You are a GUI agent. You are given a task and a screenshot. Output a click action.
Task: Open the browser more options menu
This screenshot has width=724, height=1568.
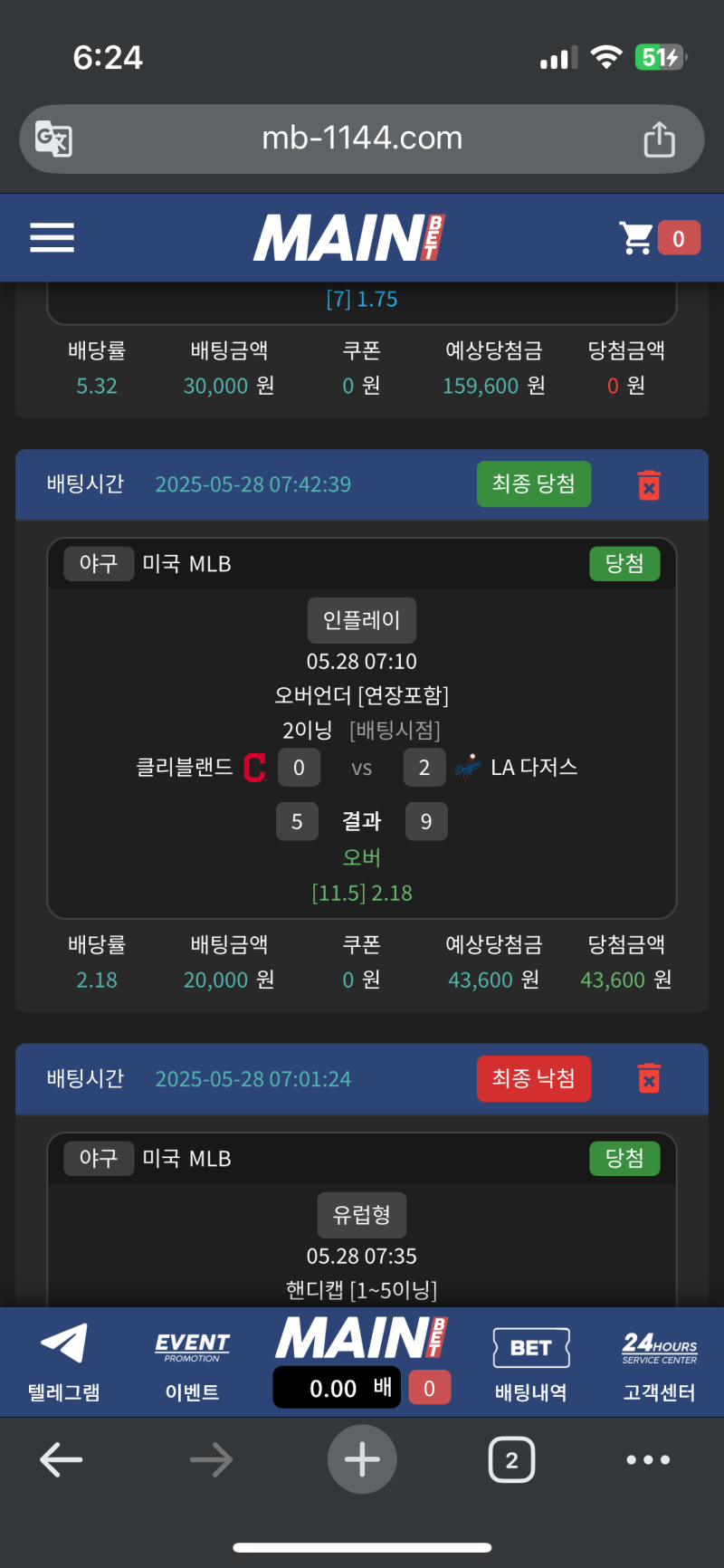tap(648, 1459)
